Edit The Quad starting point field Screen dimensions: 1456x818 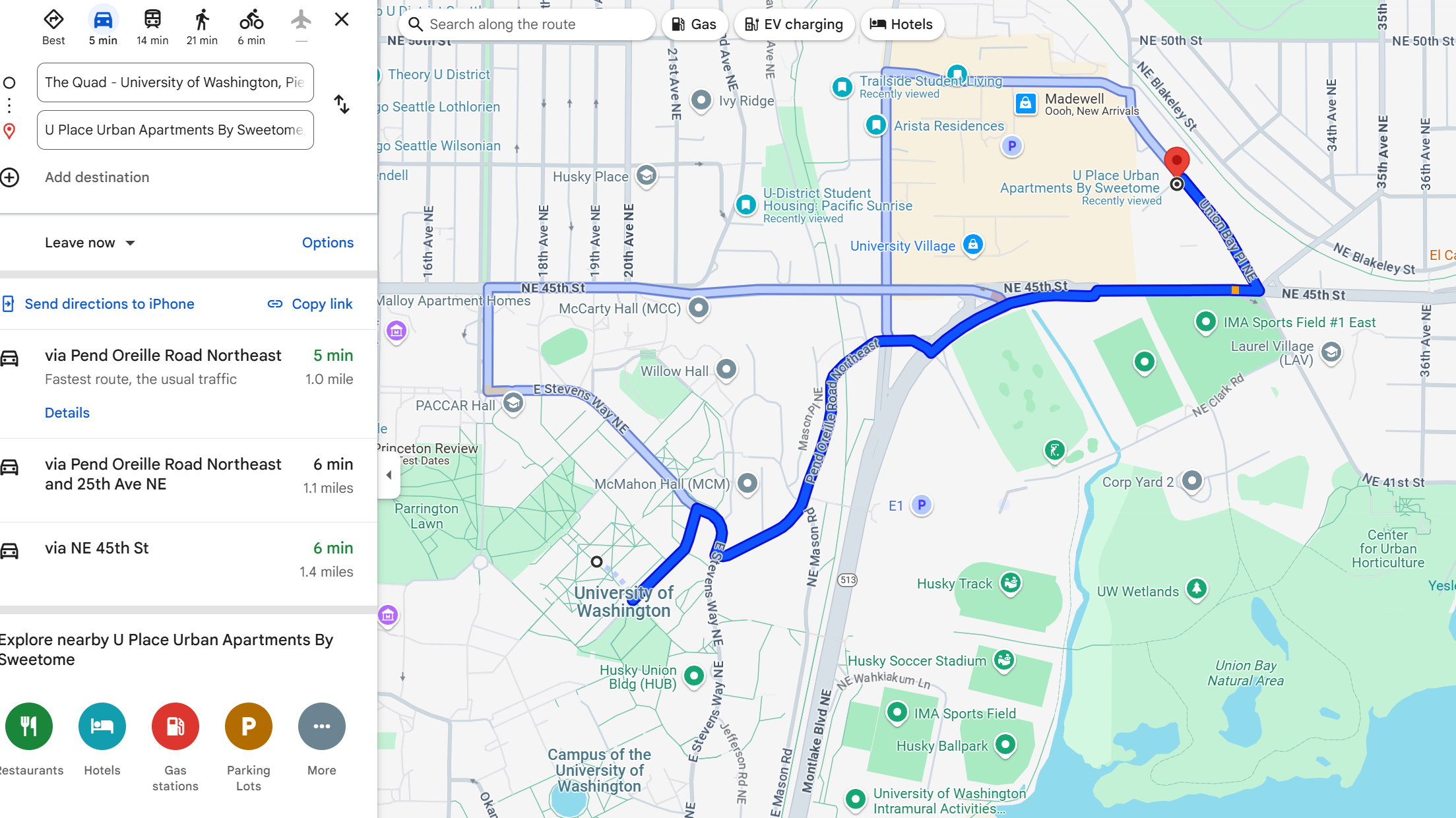tap(175, 82)
